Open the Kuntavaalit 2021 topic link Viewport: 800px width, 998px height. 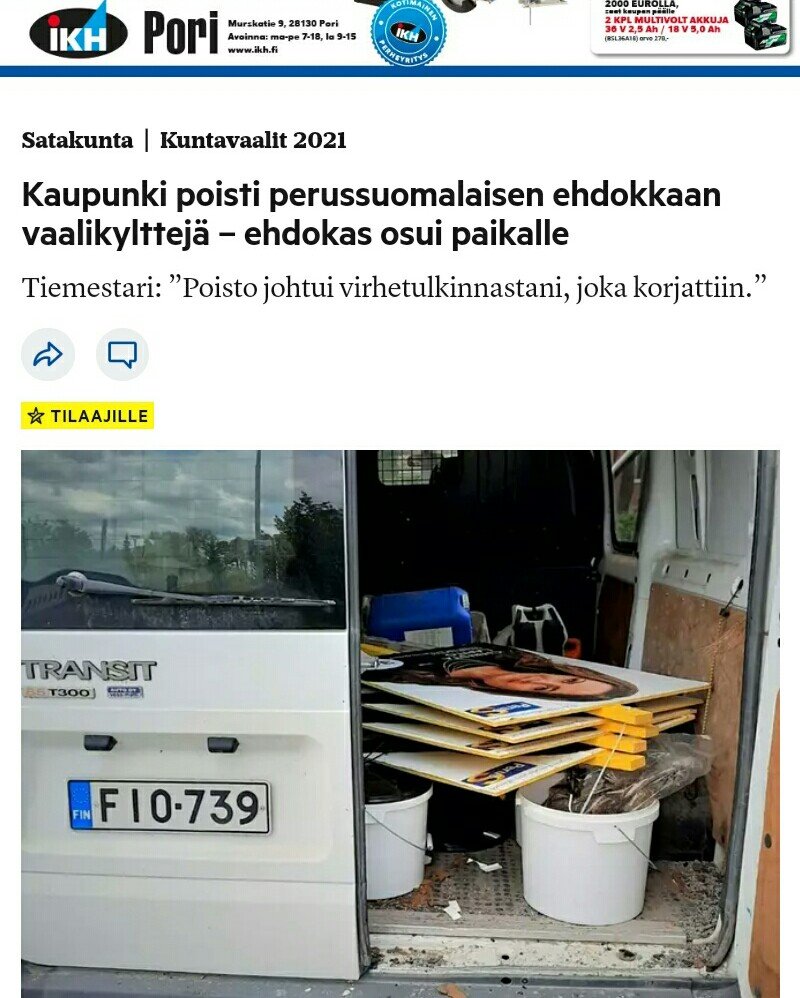[253, 140]
